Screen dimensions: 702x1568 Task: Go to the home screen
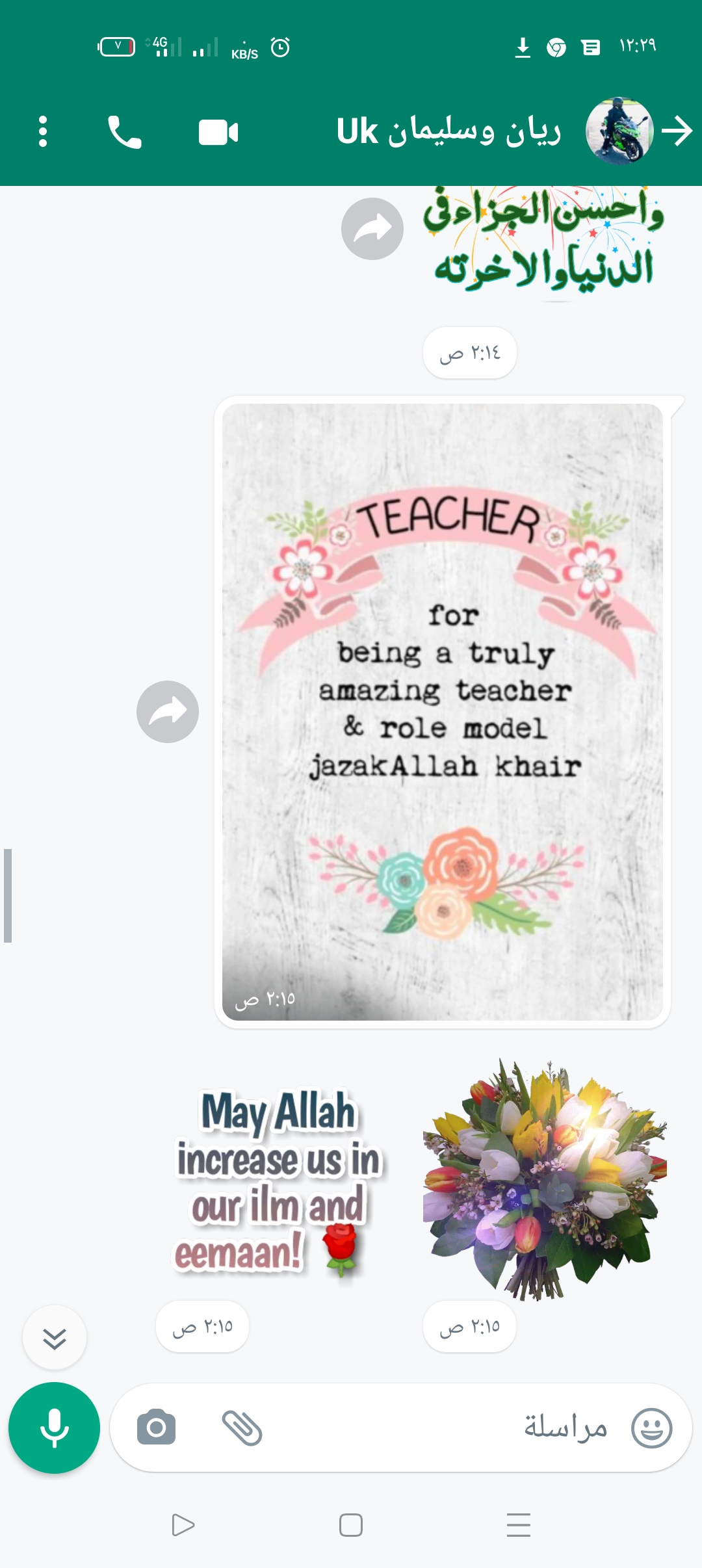point(351,1525)
